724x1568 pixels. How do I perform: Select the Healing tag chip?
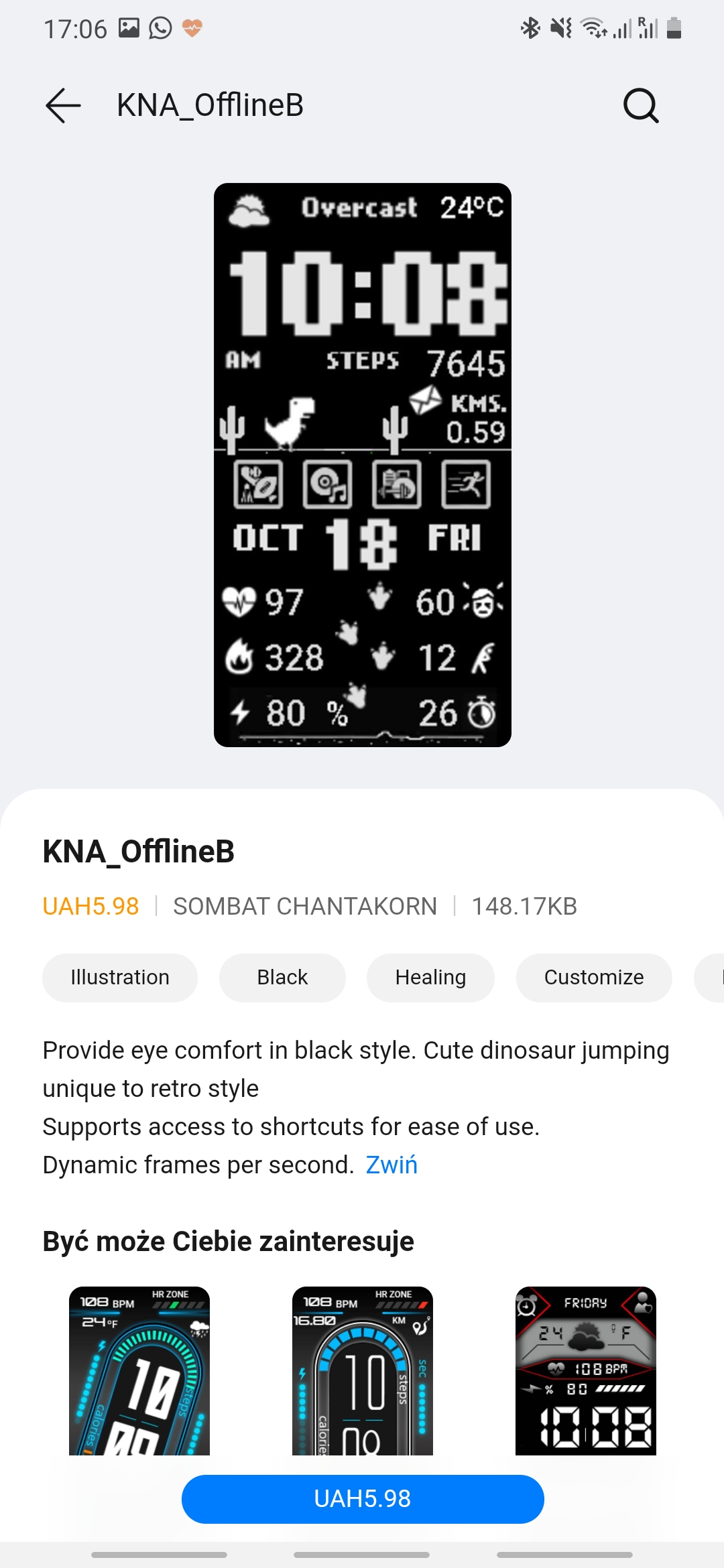(x=430, y=977)
